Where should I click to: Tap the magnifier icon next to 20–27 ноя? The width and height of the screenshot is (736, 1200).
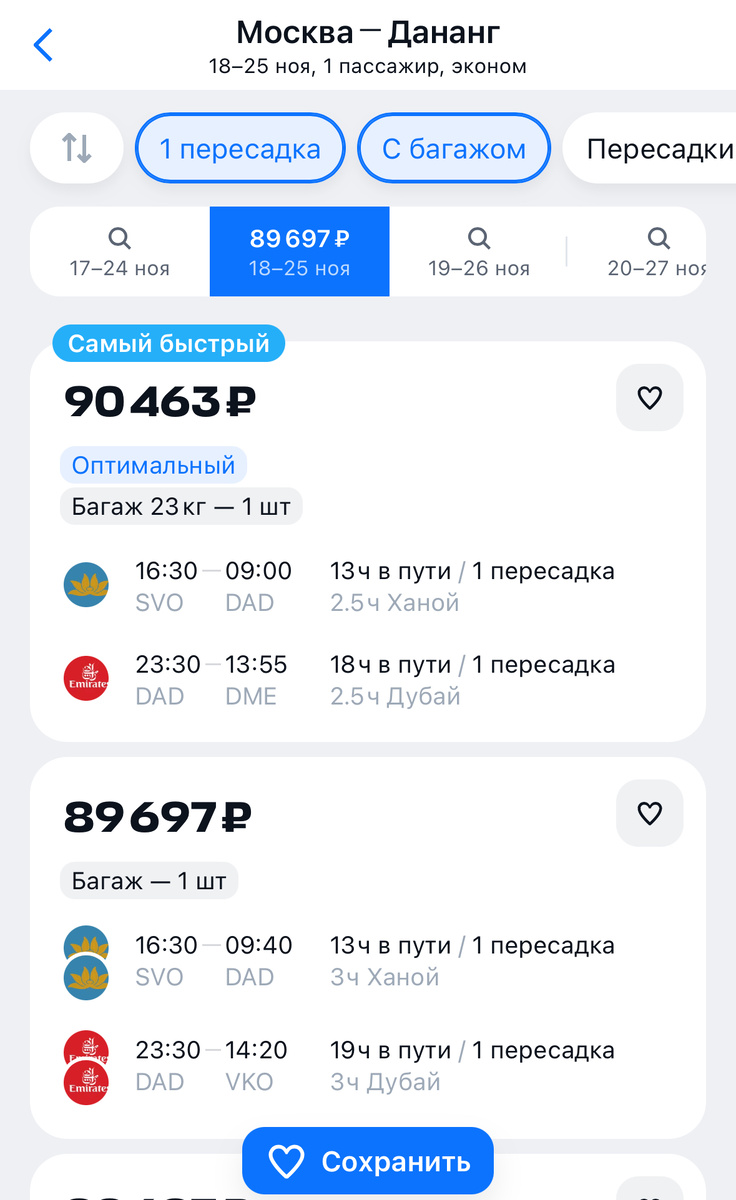tap(658, 238)
